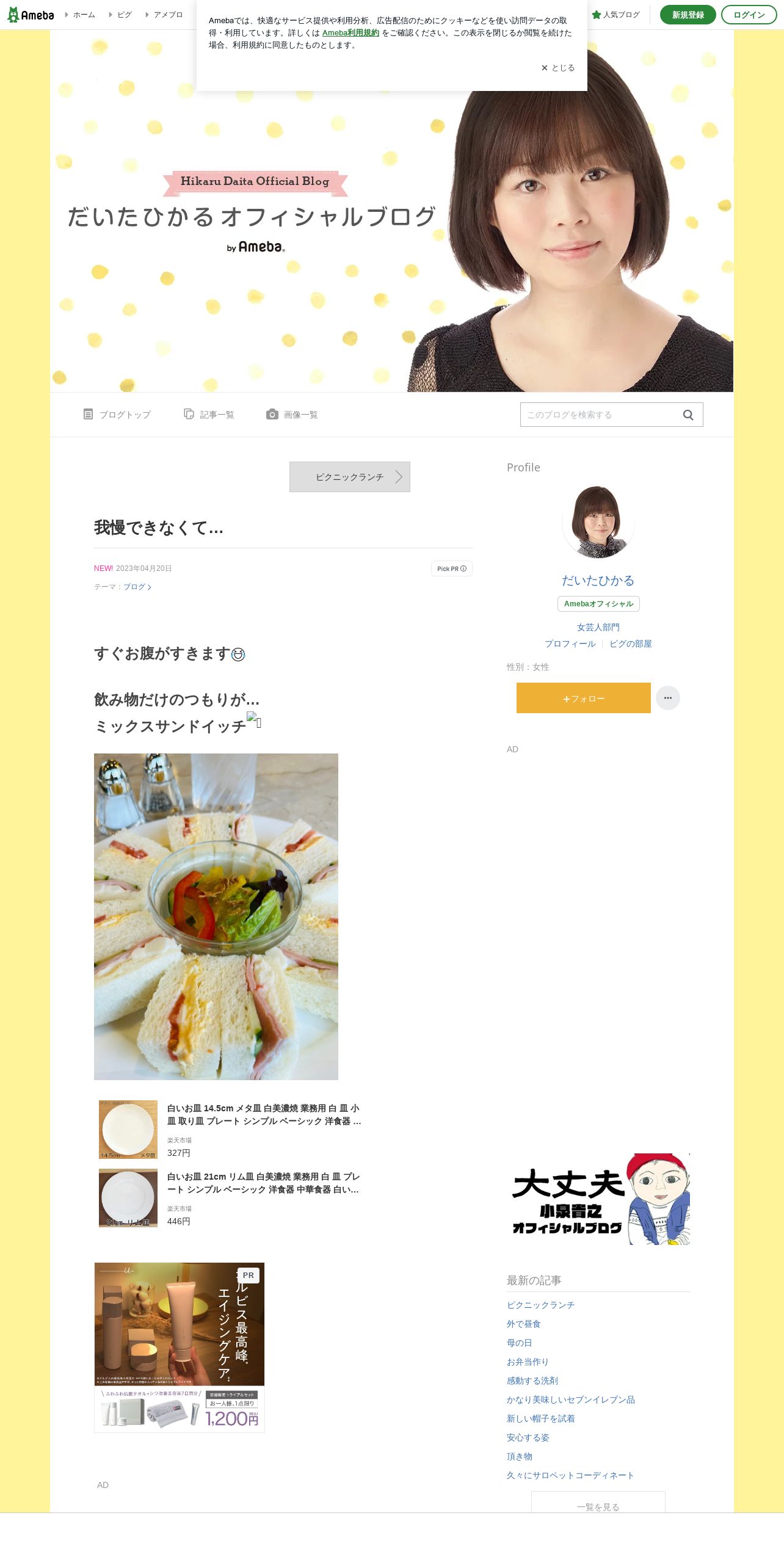Tap the Pick PR info badge
This screenshot has width=784, height=1568.
click(452, 568)
